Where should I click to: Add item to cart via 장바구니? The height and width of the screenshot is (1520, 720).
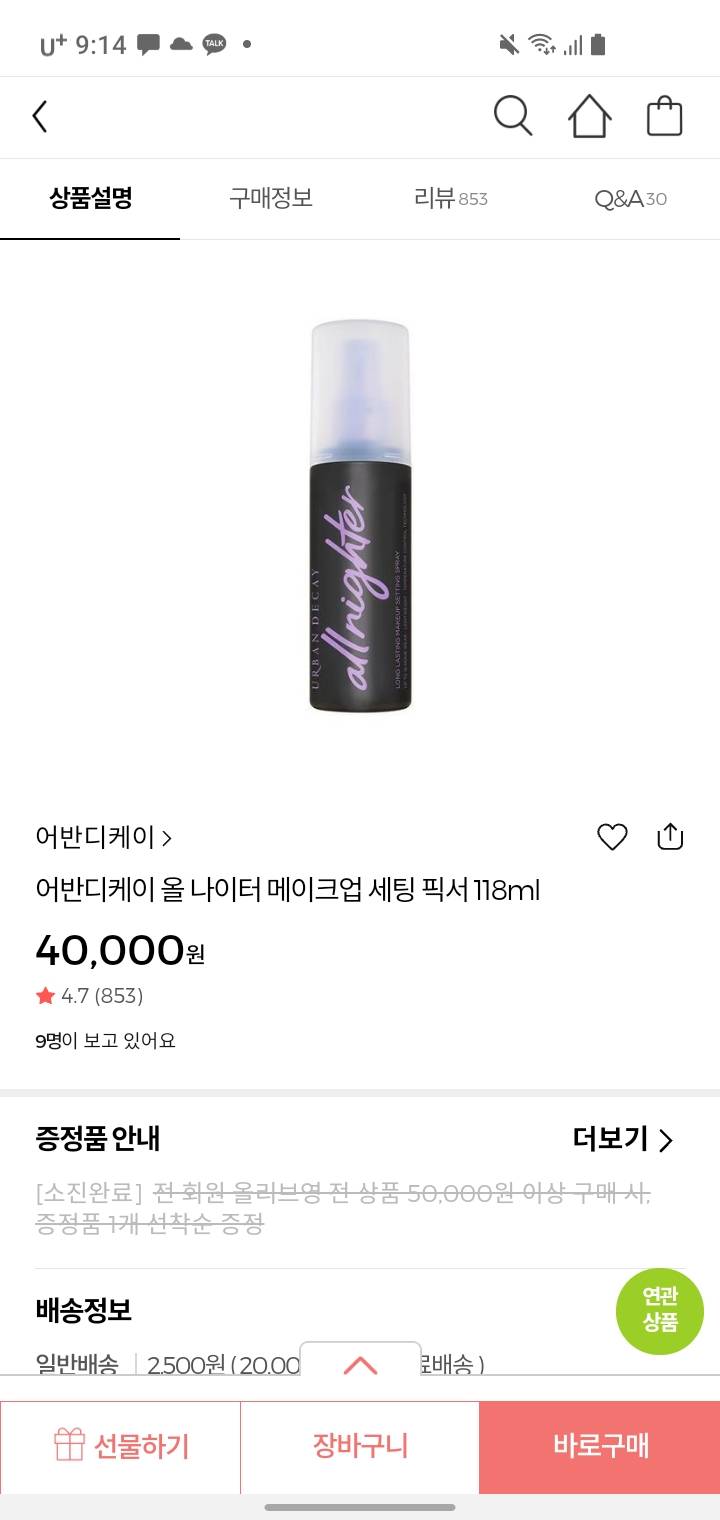[x=360, y=1446]
